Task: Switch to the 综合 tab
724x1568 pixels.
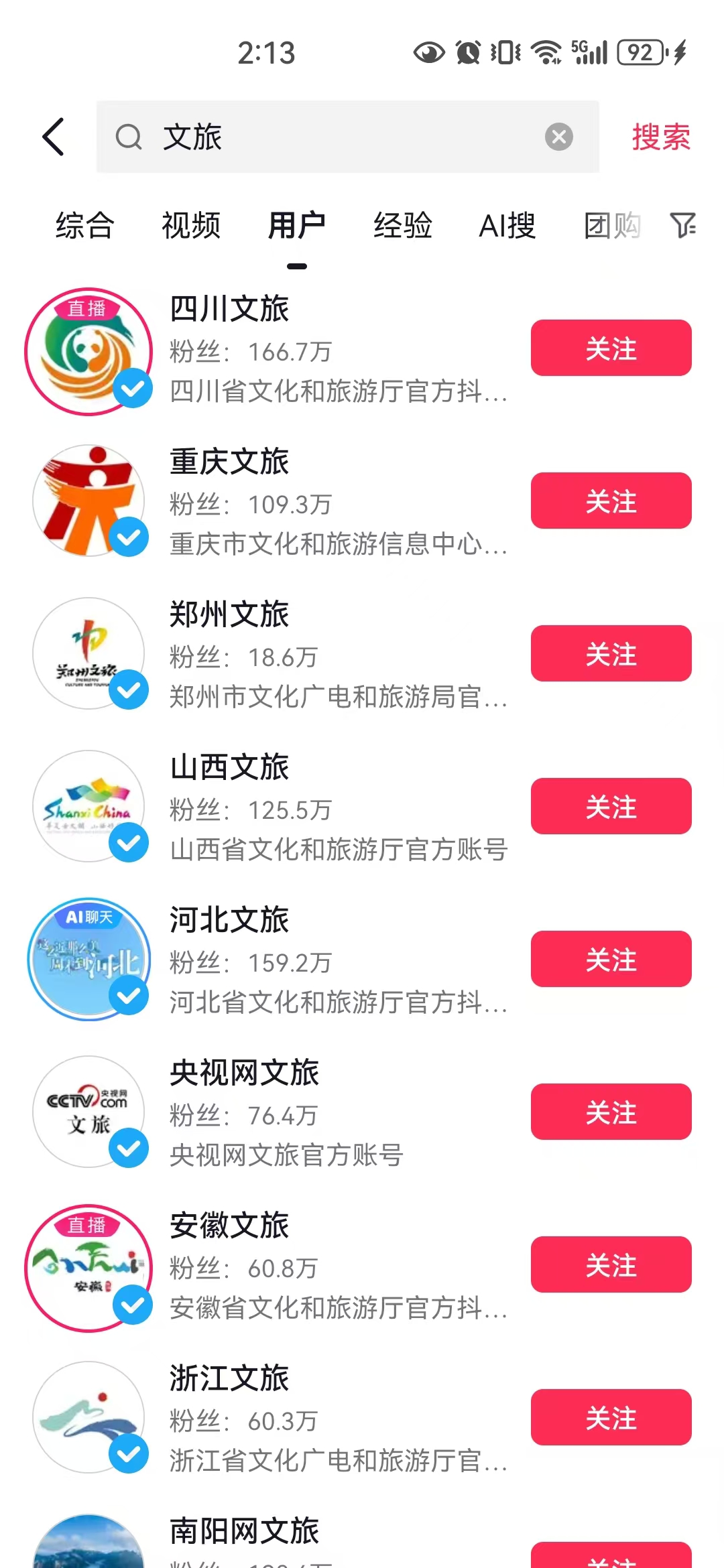Action: (85, 225)
